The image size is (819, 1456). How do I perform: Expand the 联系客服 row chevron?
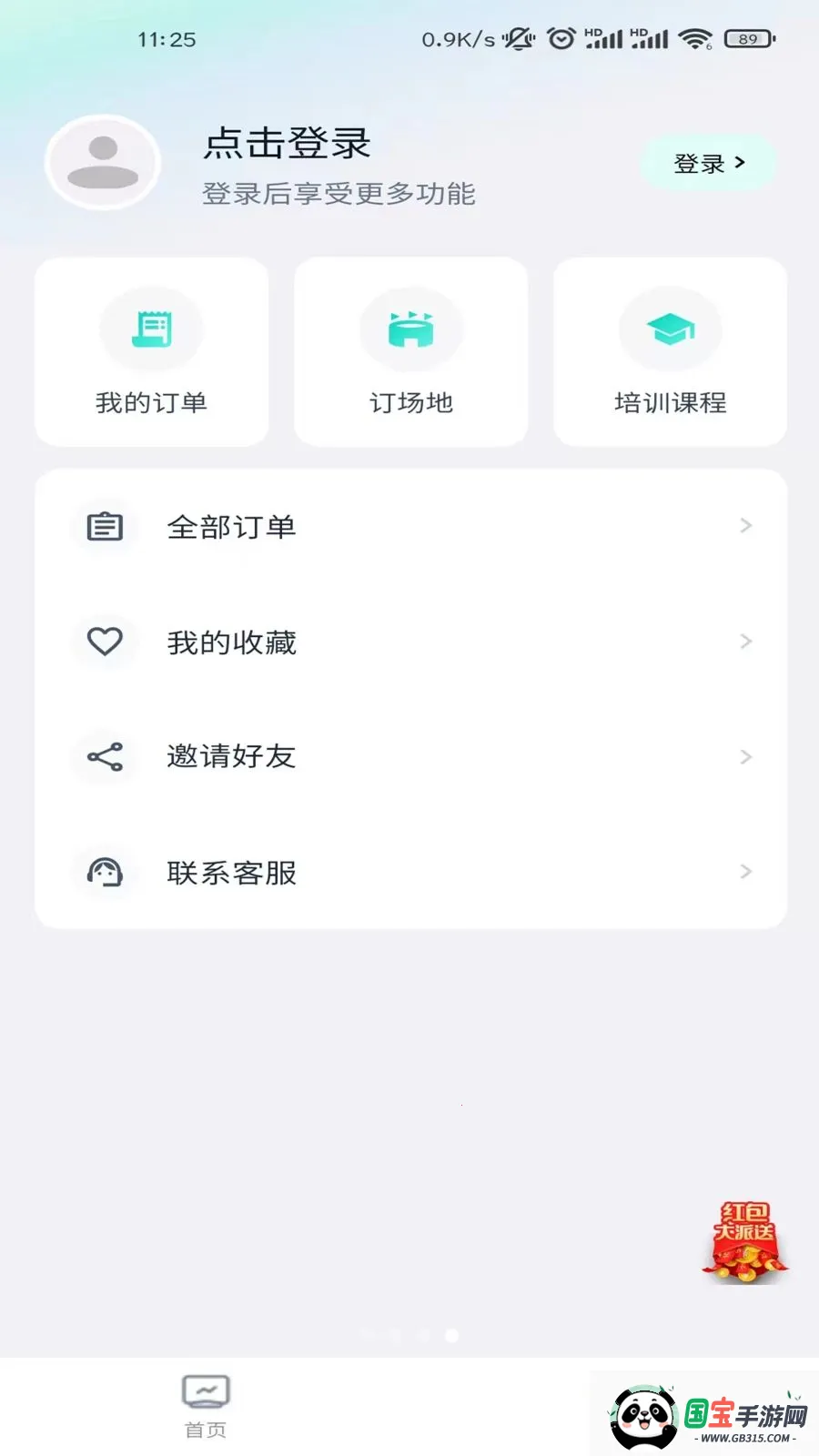point(745,872)
